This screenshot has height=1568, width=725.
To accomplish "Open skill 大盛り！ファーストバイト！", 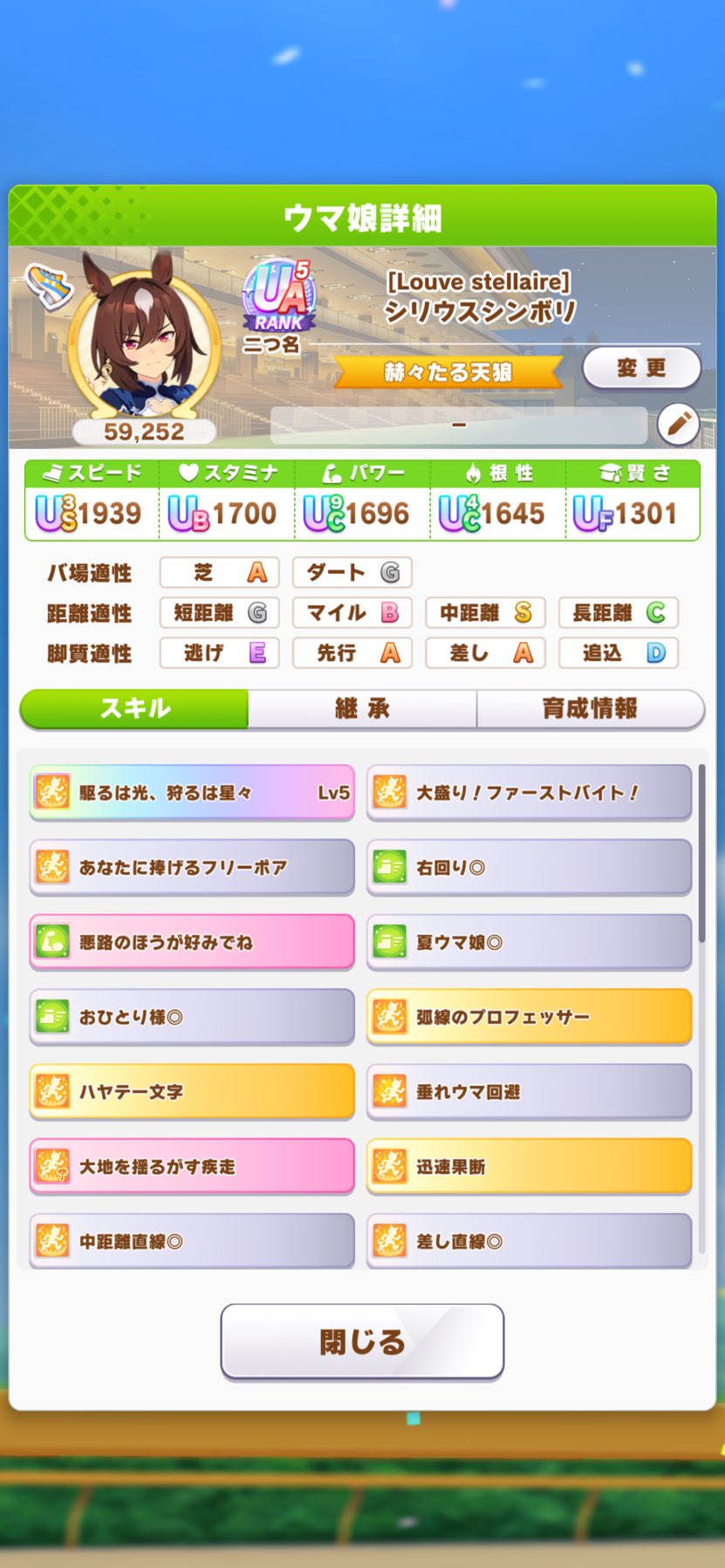I will [529, 793].
